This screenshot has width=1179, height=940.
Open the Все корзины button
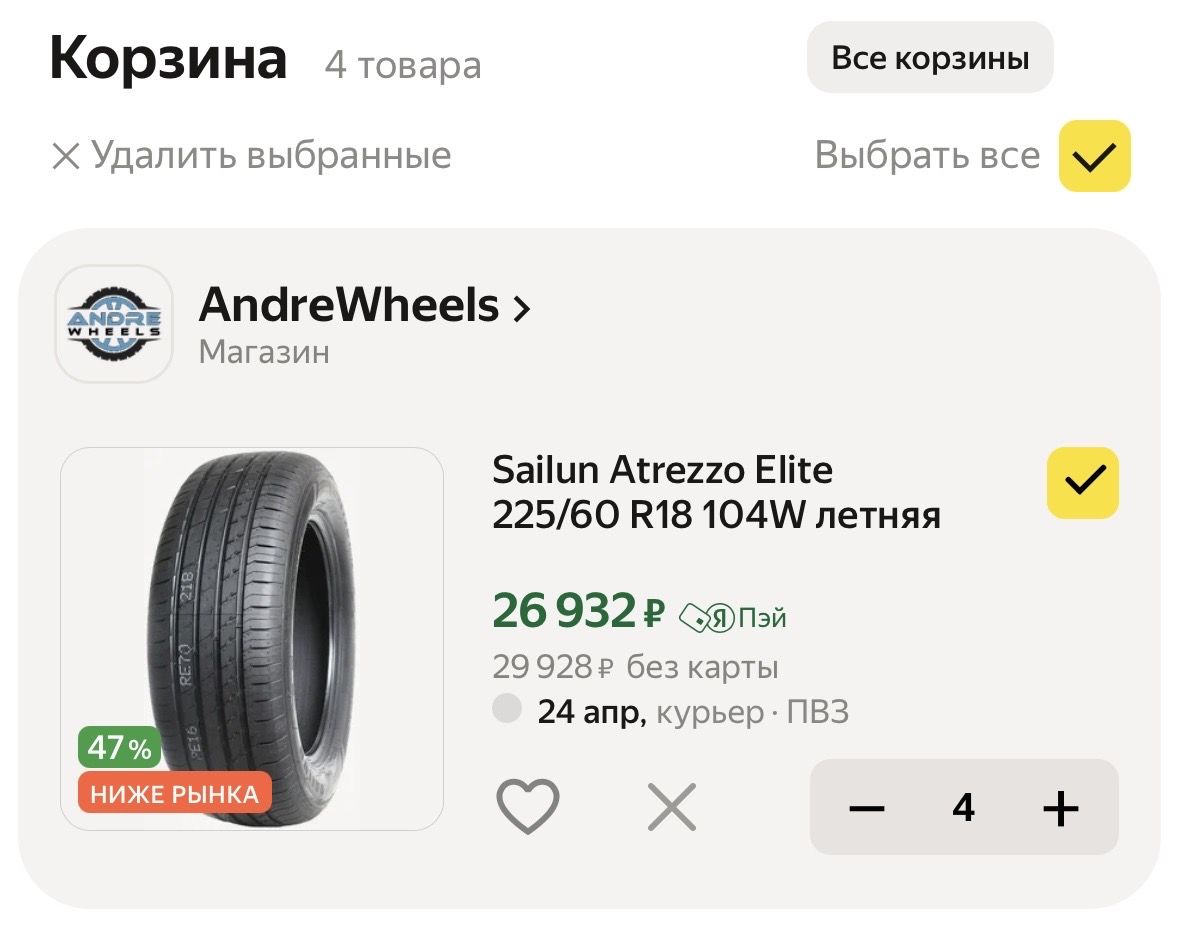tap(930, 58)
